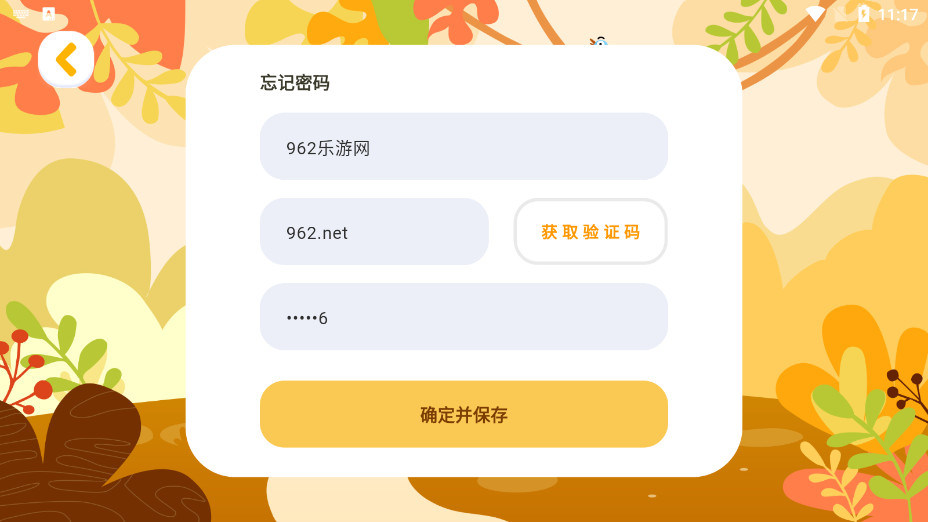Tap 获取验证码 to get verification code
This screenshot has height=522, width=928.
[x=590, y=232]
